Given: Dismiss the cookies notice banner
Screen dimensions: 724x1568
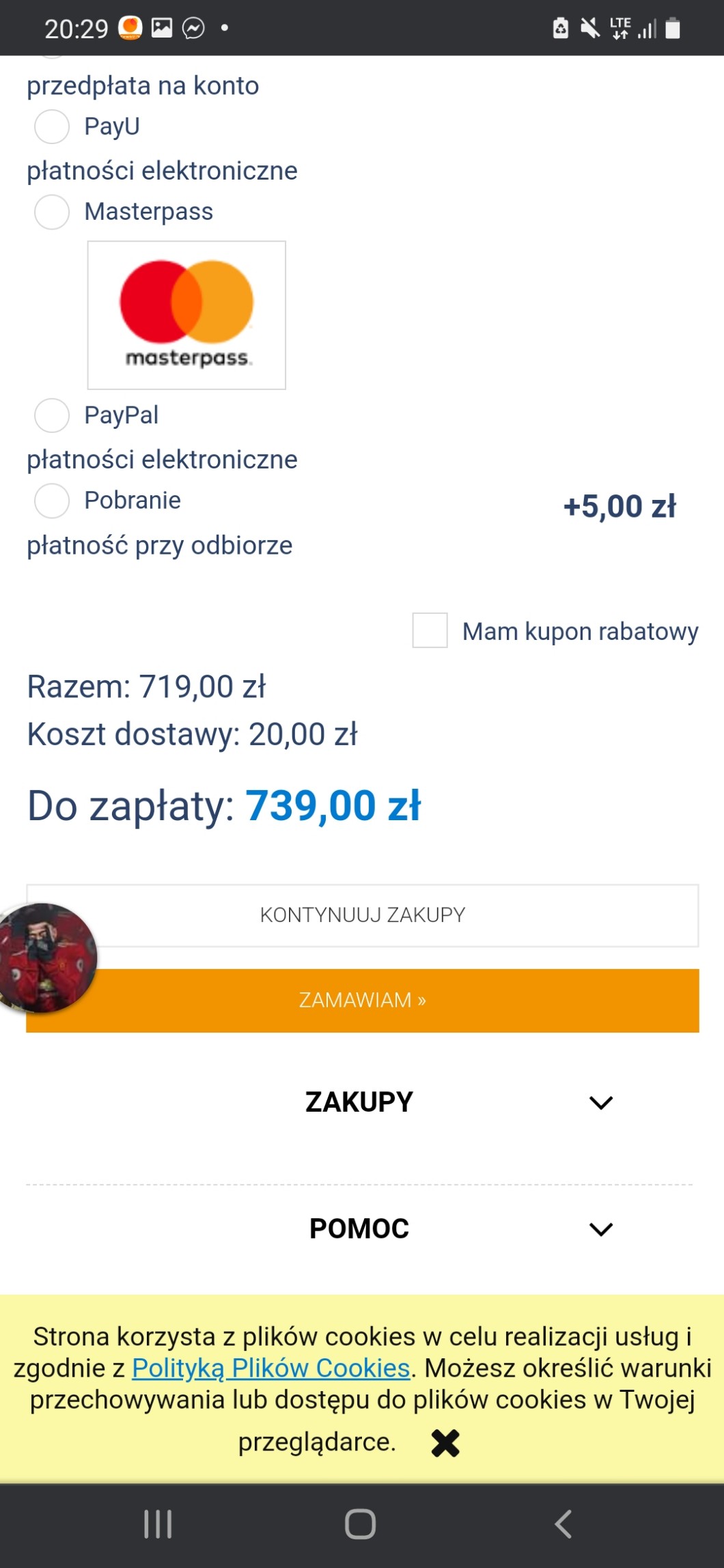Looking at the screenshot, I should (x=445, y=1443).
